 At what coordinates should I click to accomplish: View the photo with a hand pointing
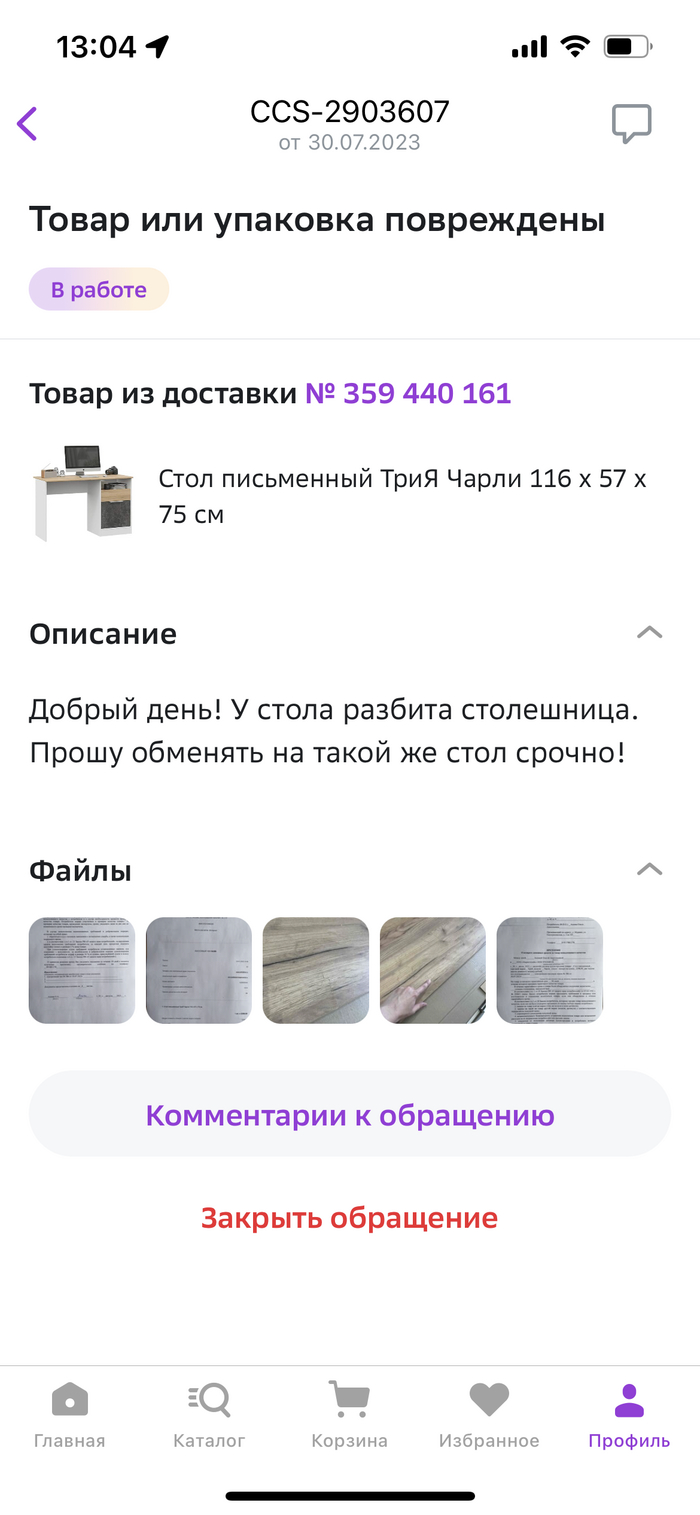[x=432, y=970]
